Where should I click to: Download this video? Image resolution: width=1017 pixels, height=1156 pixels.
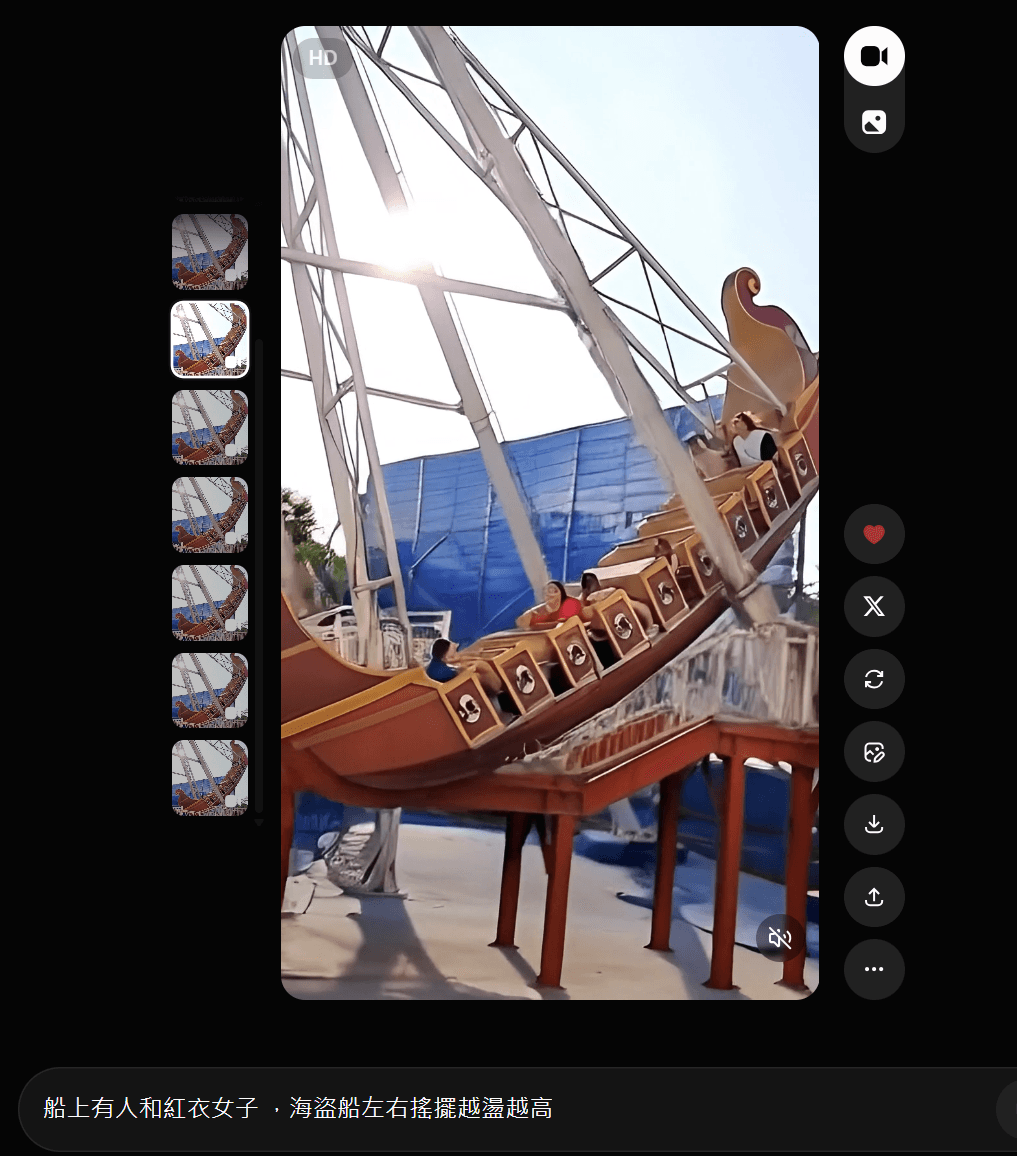tap(874, 824)
